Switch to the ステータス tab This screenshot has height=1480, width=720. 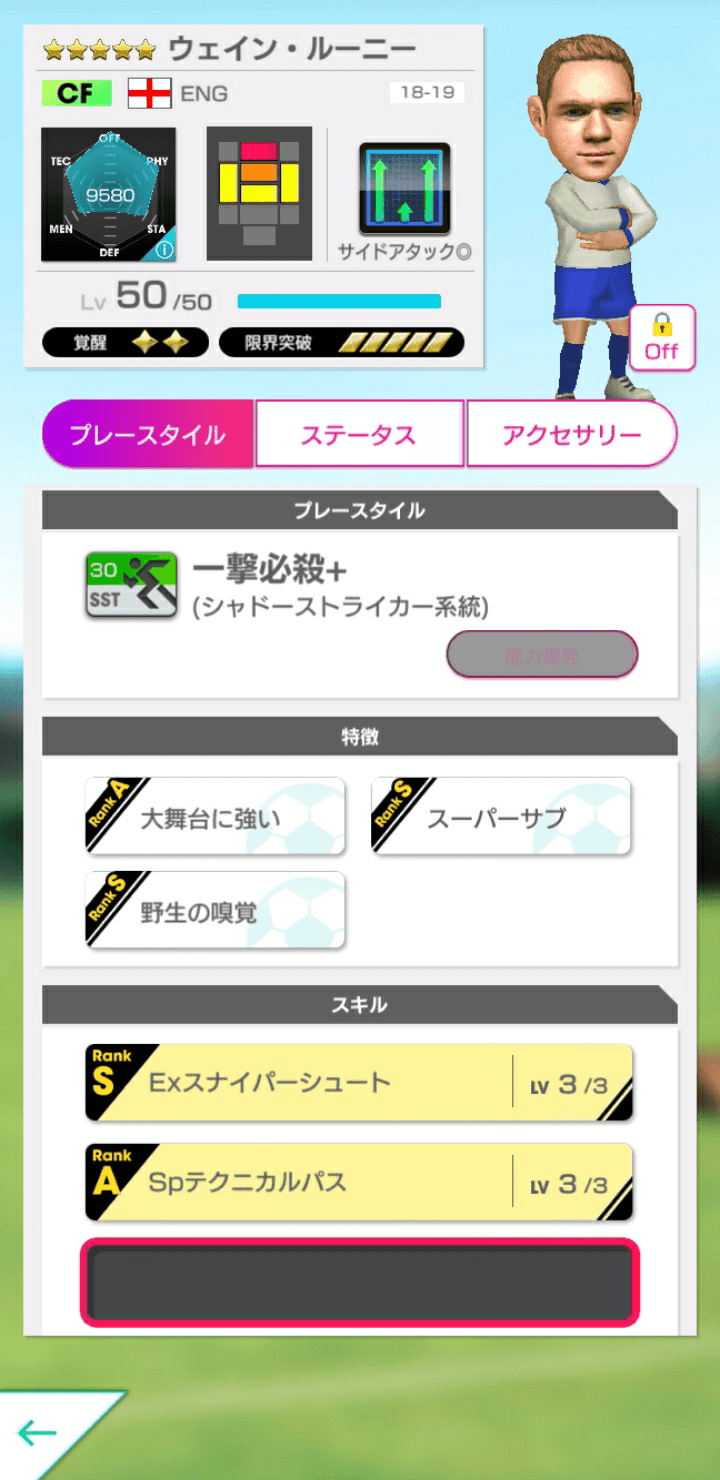(360, 433)
